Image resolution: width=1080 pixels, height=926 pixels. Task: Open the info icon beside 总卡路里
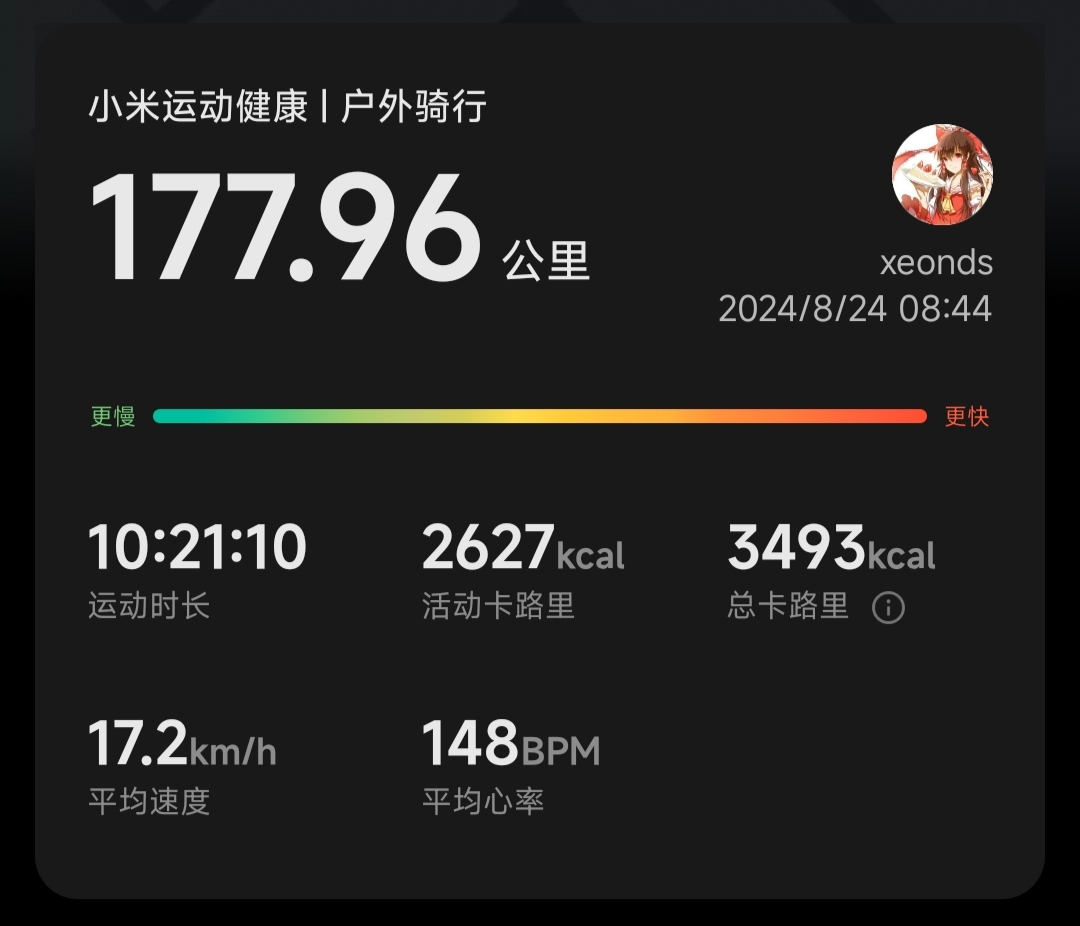[888, 607]
